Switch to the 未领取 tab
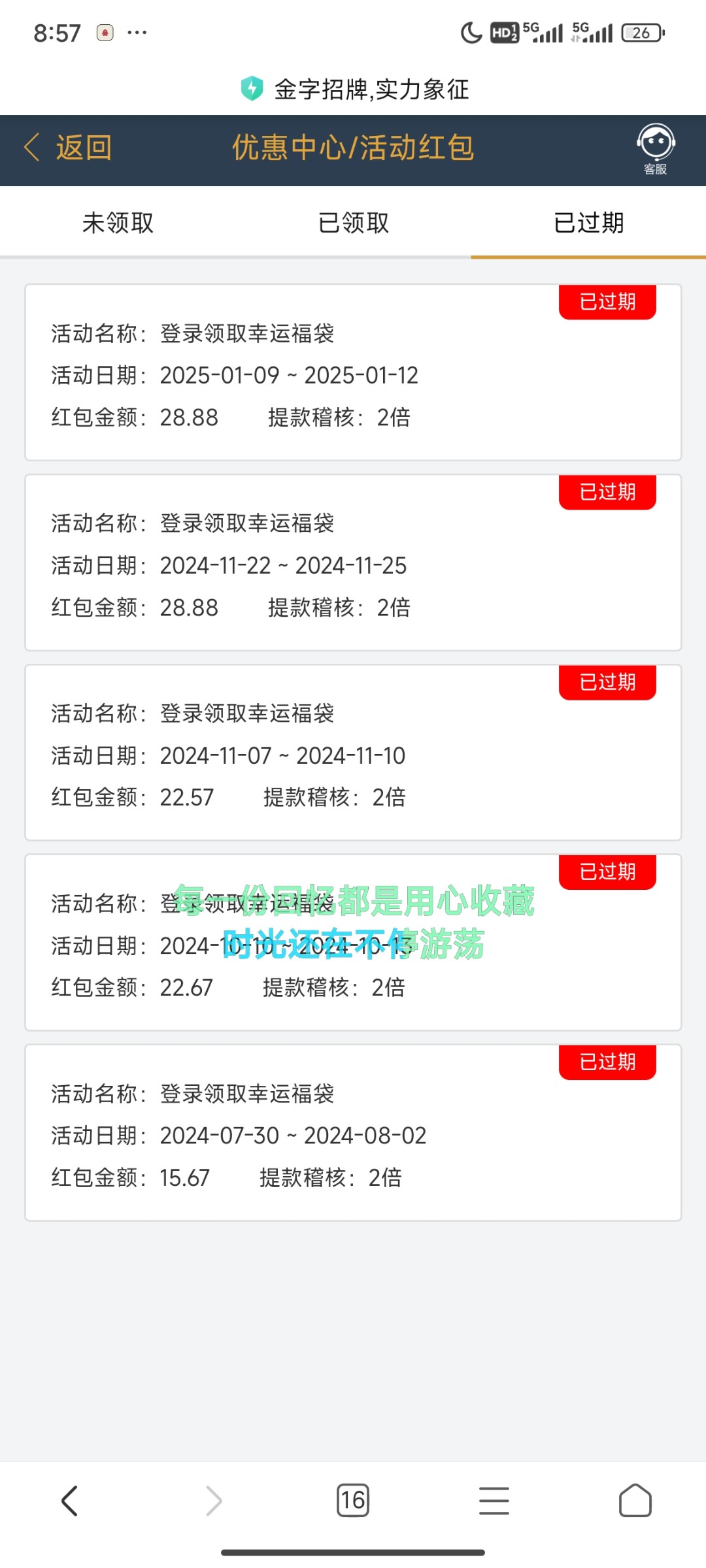This screenshot has width=706, height=1568. point(118,223)
